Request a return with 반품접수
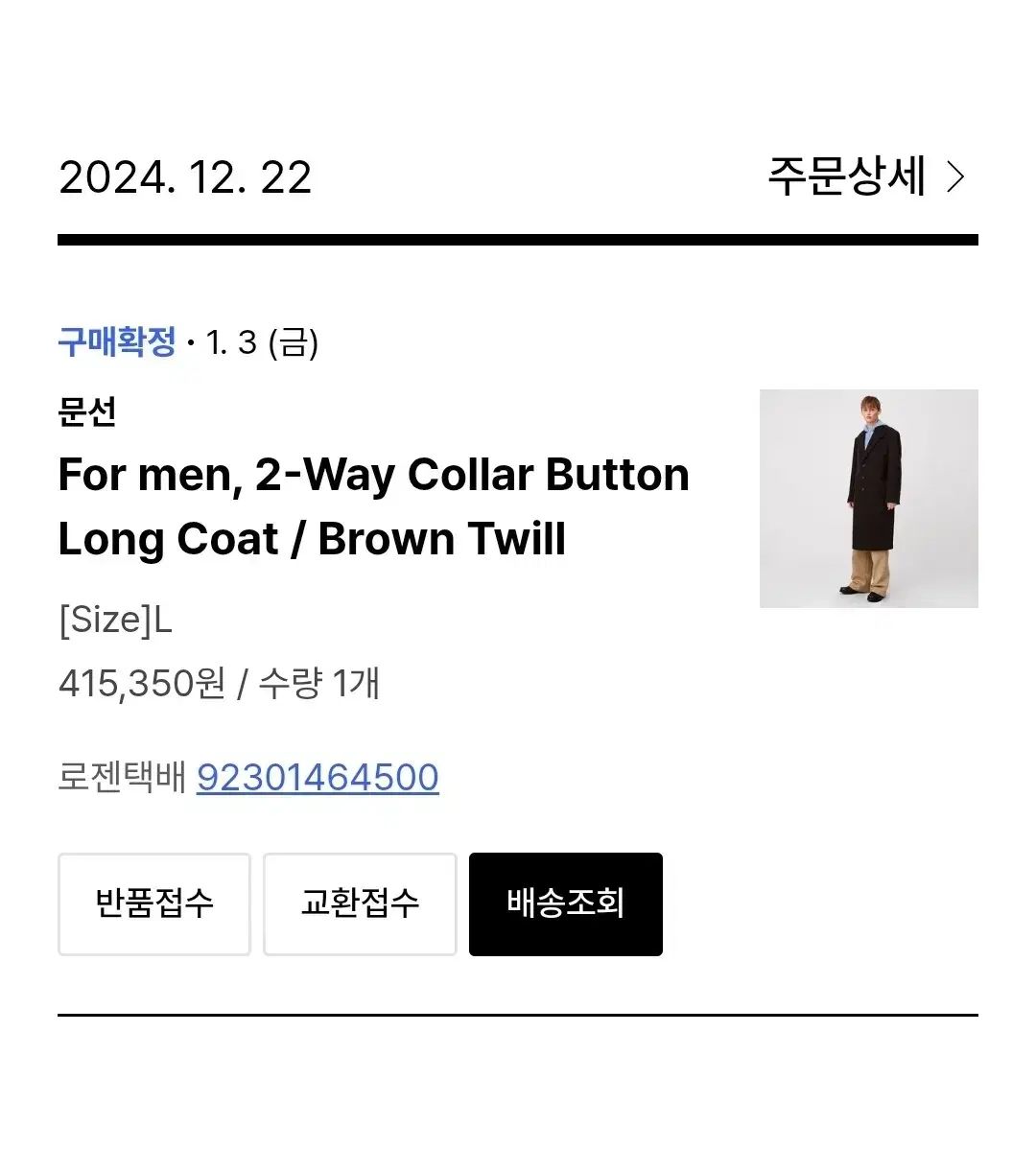 154,903
